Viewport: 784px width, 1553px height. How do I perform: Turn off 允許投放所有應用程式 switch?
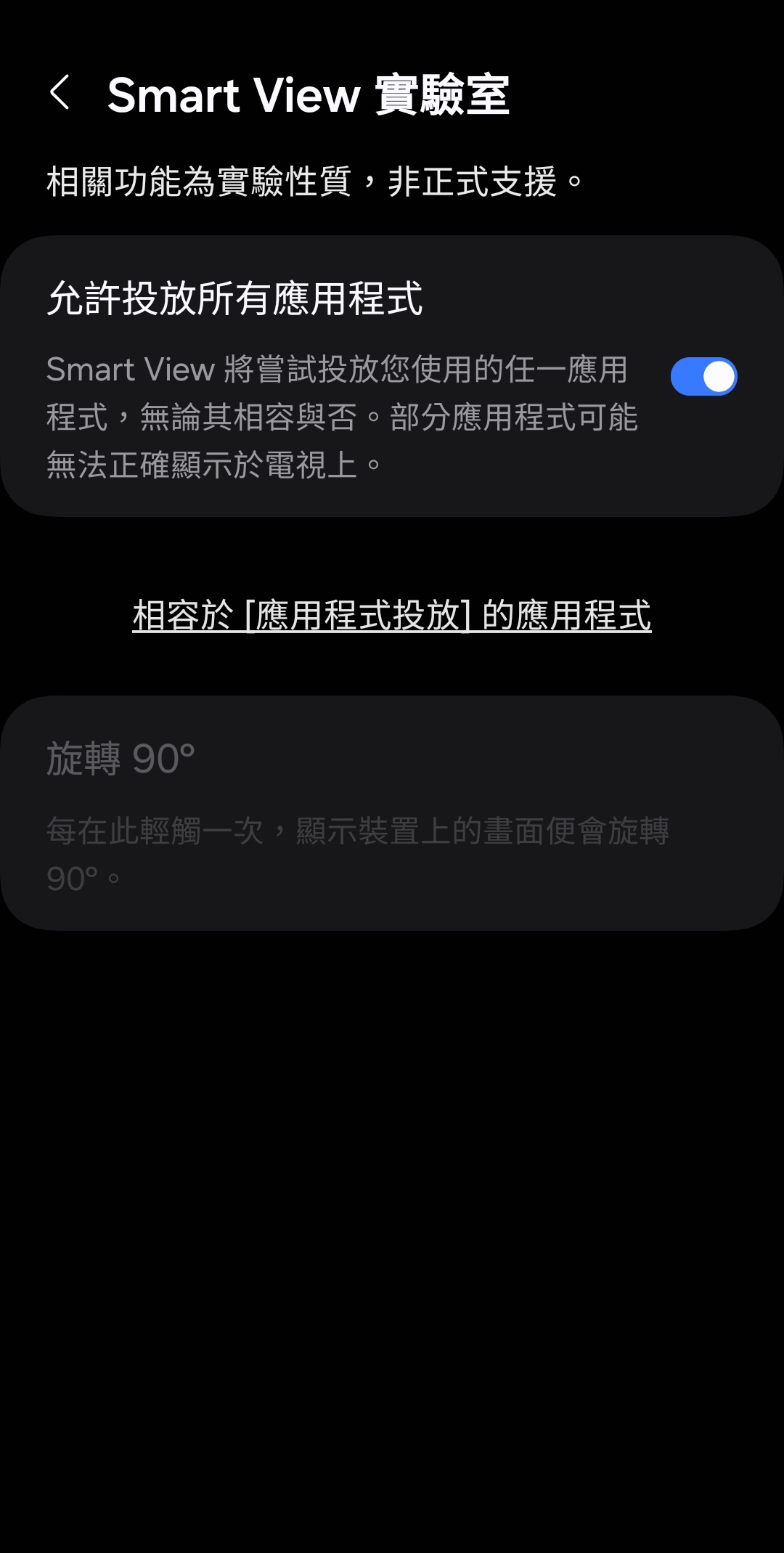click(703, 377)
